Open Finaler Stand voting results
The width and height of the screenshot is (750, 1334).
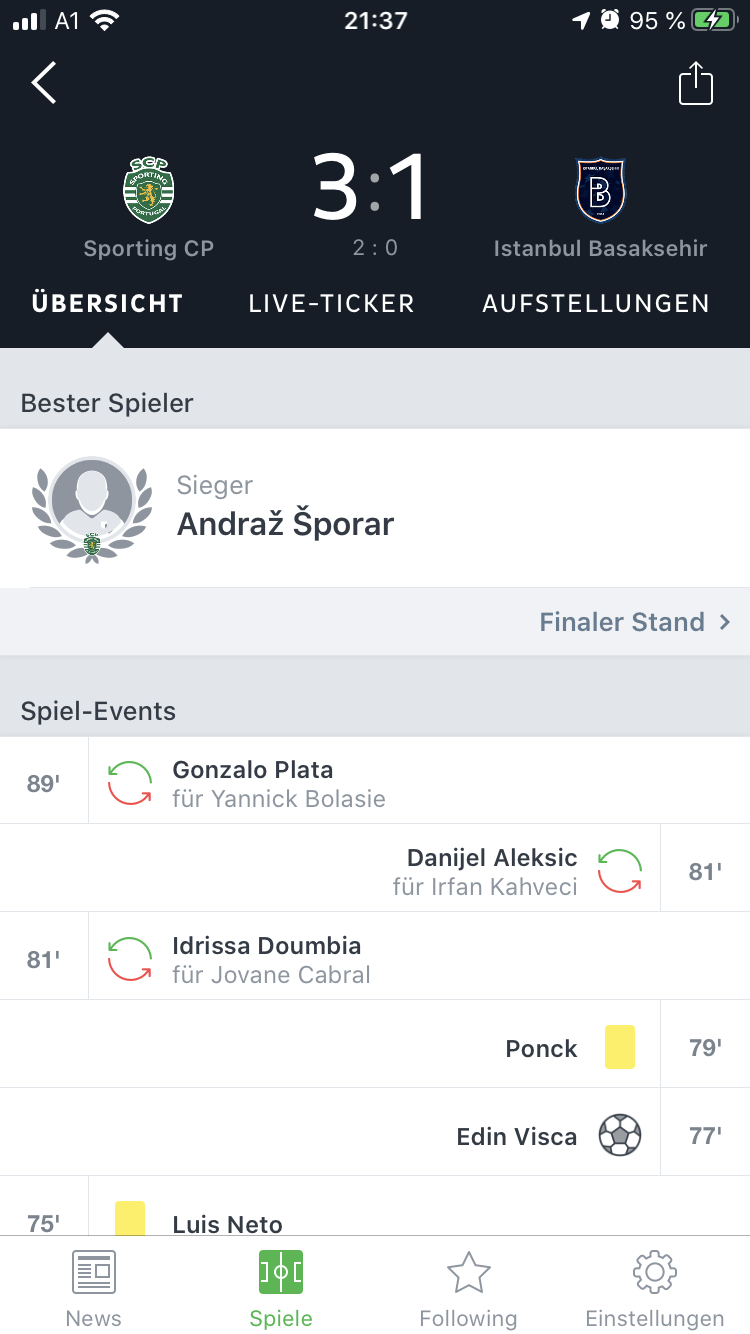(635, 622)
